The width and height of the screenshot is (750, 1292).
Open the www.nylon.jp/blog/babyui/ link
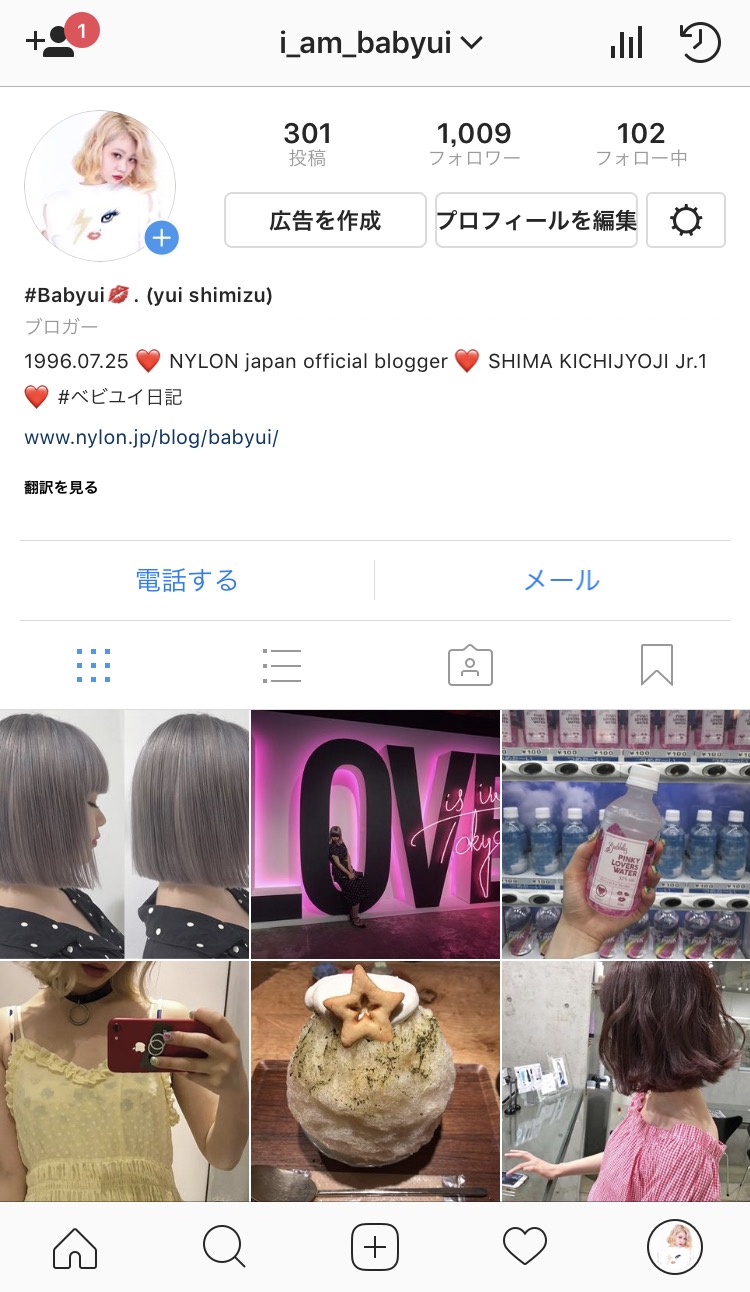point(151,437)
